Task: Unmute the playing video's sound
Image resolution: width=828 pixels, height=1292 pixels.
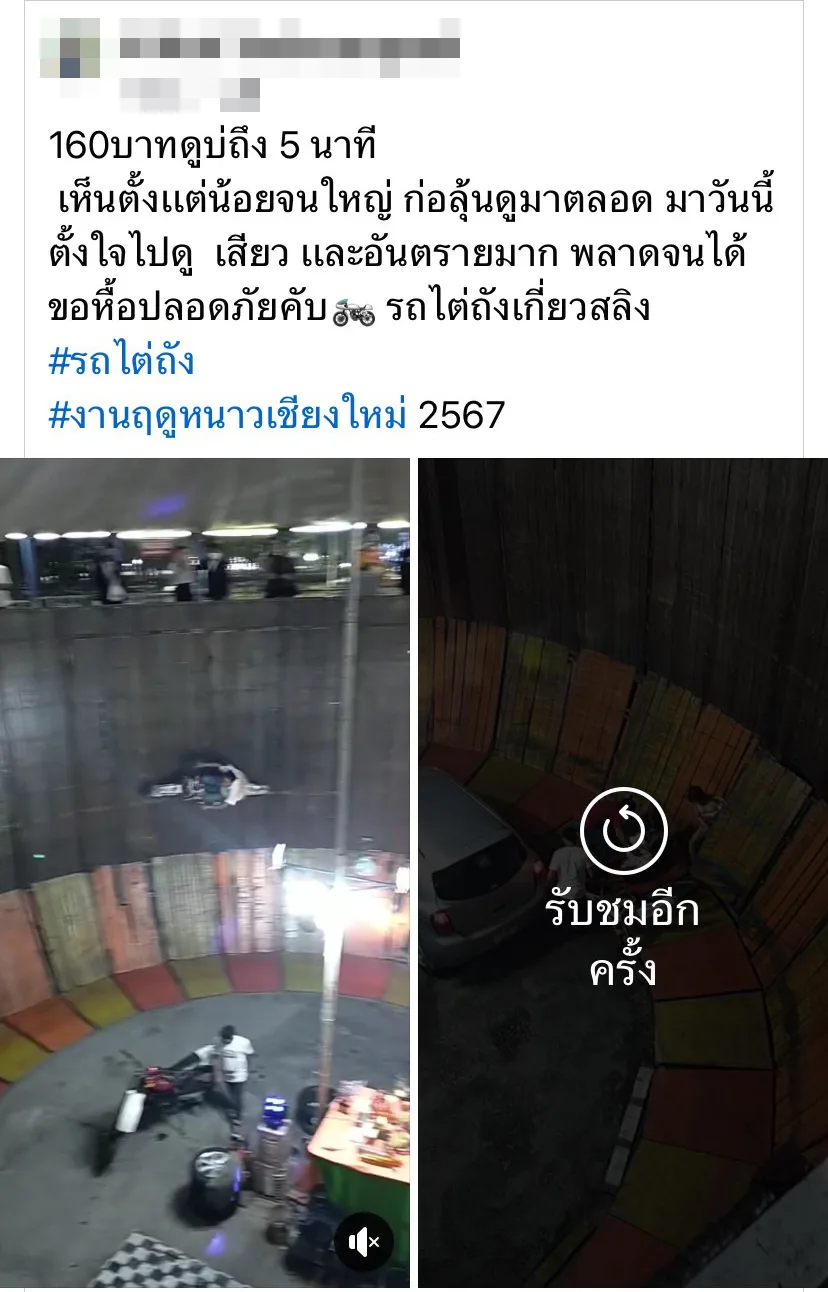Action: 364,1242
